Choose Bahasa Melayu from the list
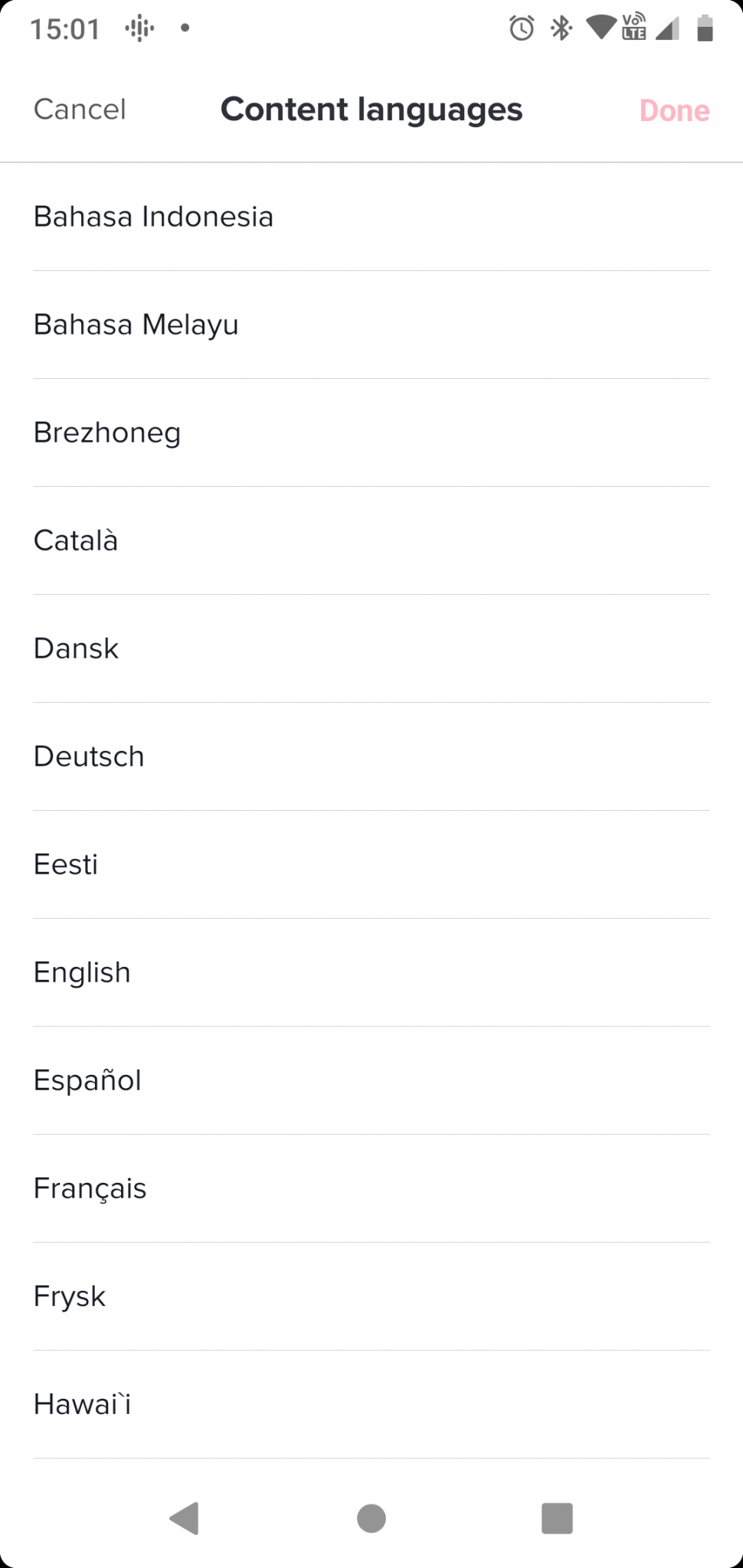 (x=371, y=325)
